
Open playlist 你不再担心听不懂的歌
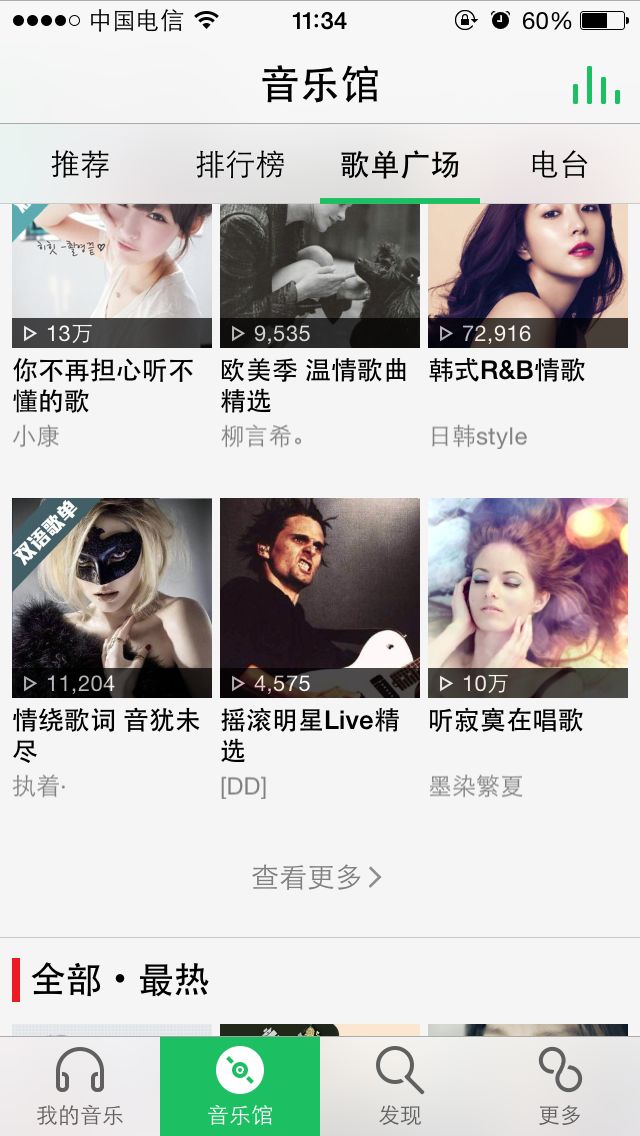pyautogui.click(x=112, y=280)
